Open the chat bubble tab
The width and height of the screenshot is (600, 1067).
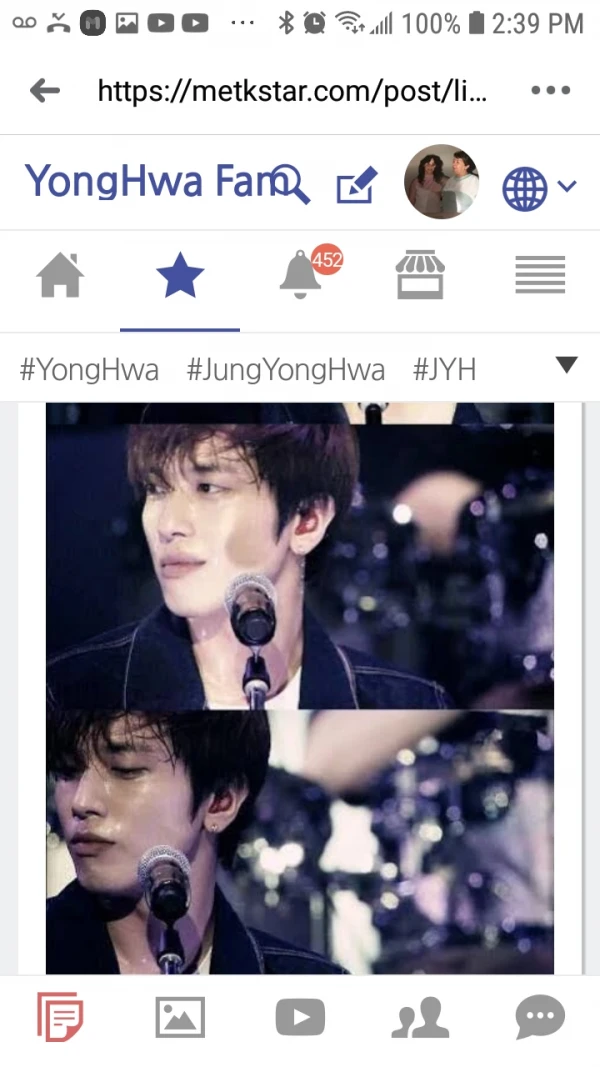pyautogui.click(x=540, y=1018)
